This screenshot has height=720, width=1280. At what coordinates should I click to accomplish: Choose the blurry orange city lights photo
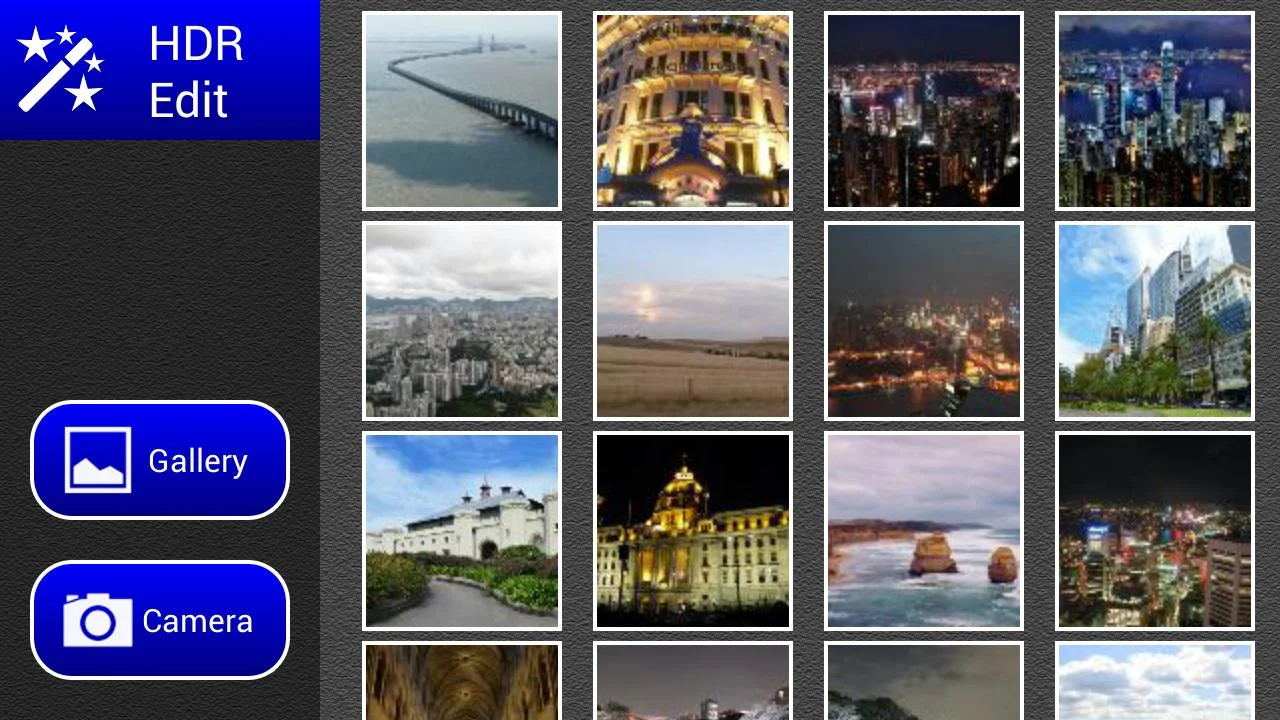click(x=923, y=320)
